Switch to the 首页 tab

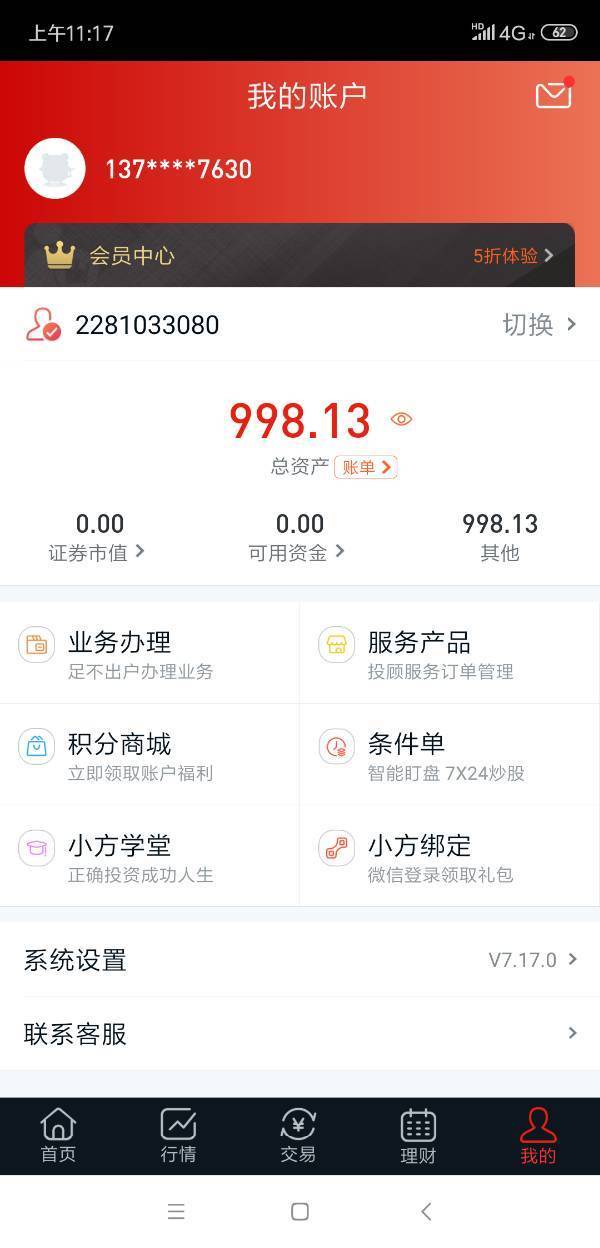point(58,1136)
